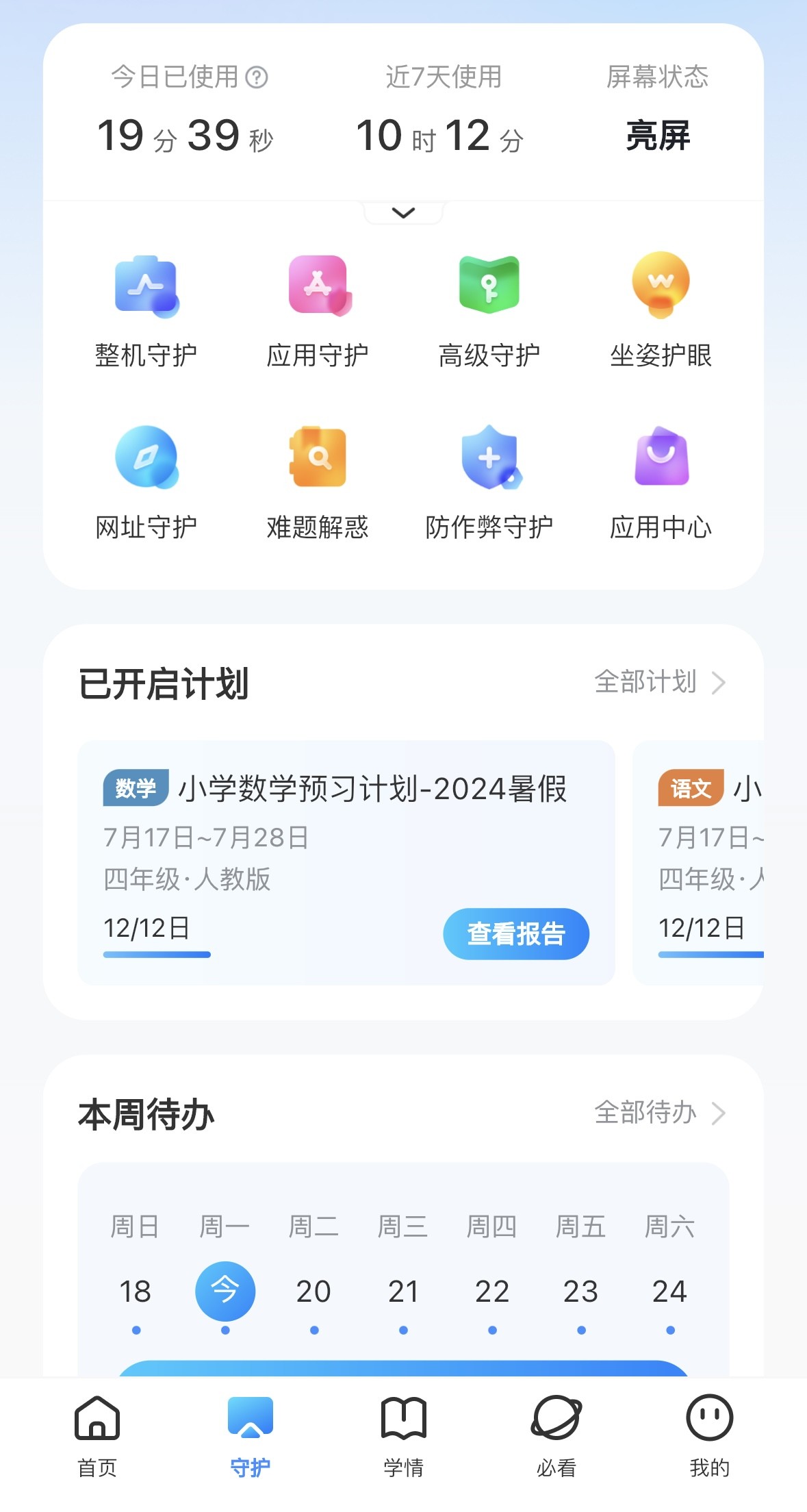Open 网址守护
This screenshot has height=1512, width=807.
(x=146, y=483)
